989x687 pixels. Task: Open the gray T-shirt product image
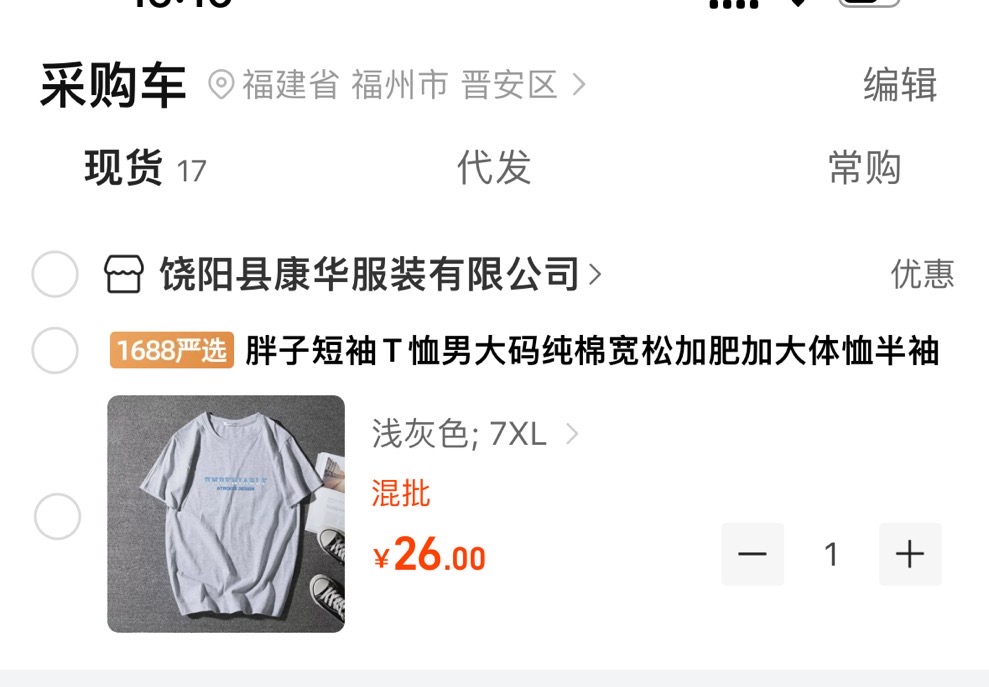coord(226,514)
